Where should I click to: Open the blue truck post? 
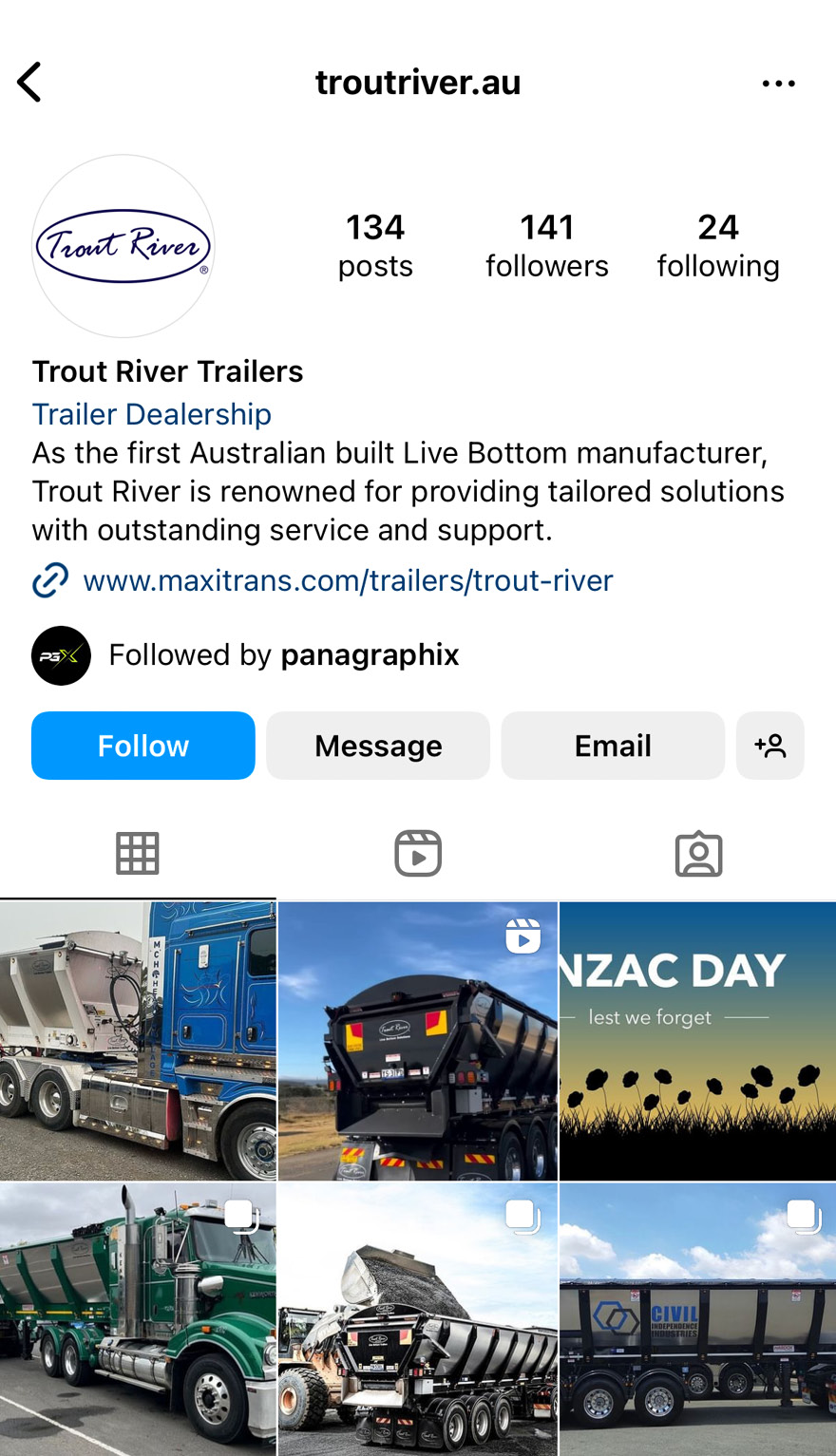point(138,1040)
